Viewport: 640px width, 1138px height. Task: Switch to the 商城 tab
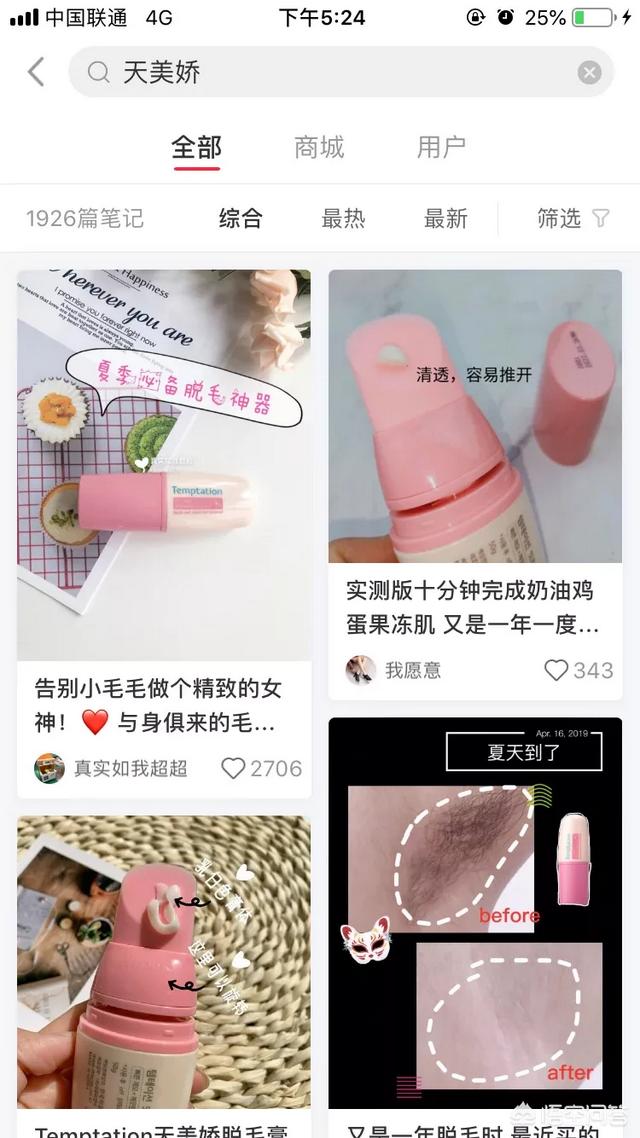click(319, 147)
